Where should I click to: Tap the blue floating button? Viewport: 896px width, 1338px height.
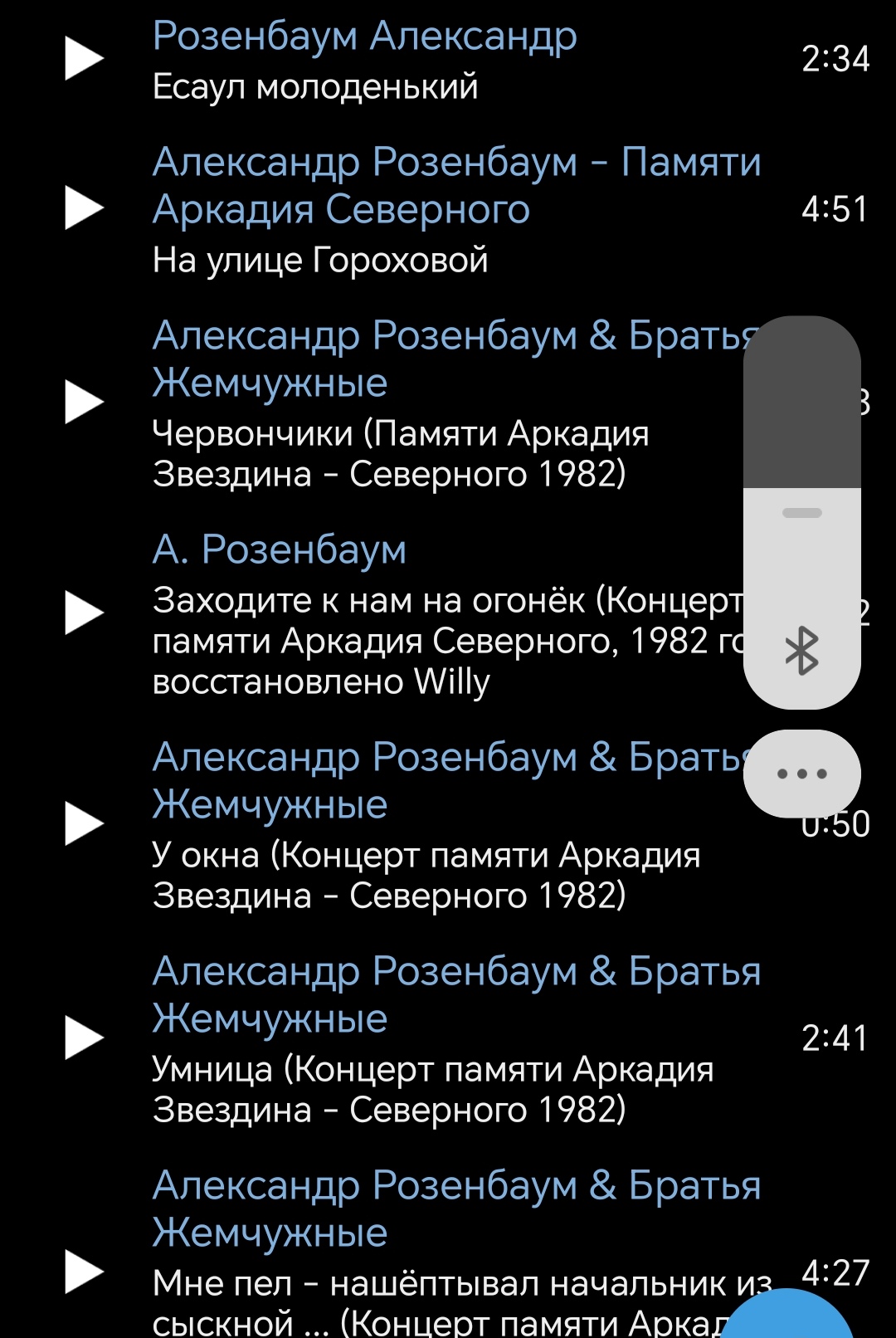click(x=788, y=1320)
